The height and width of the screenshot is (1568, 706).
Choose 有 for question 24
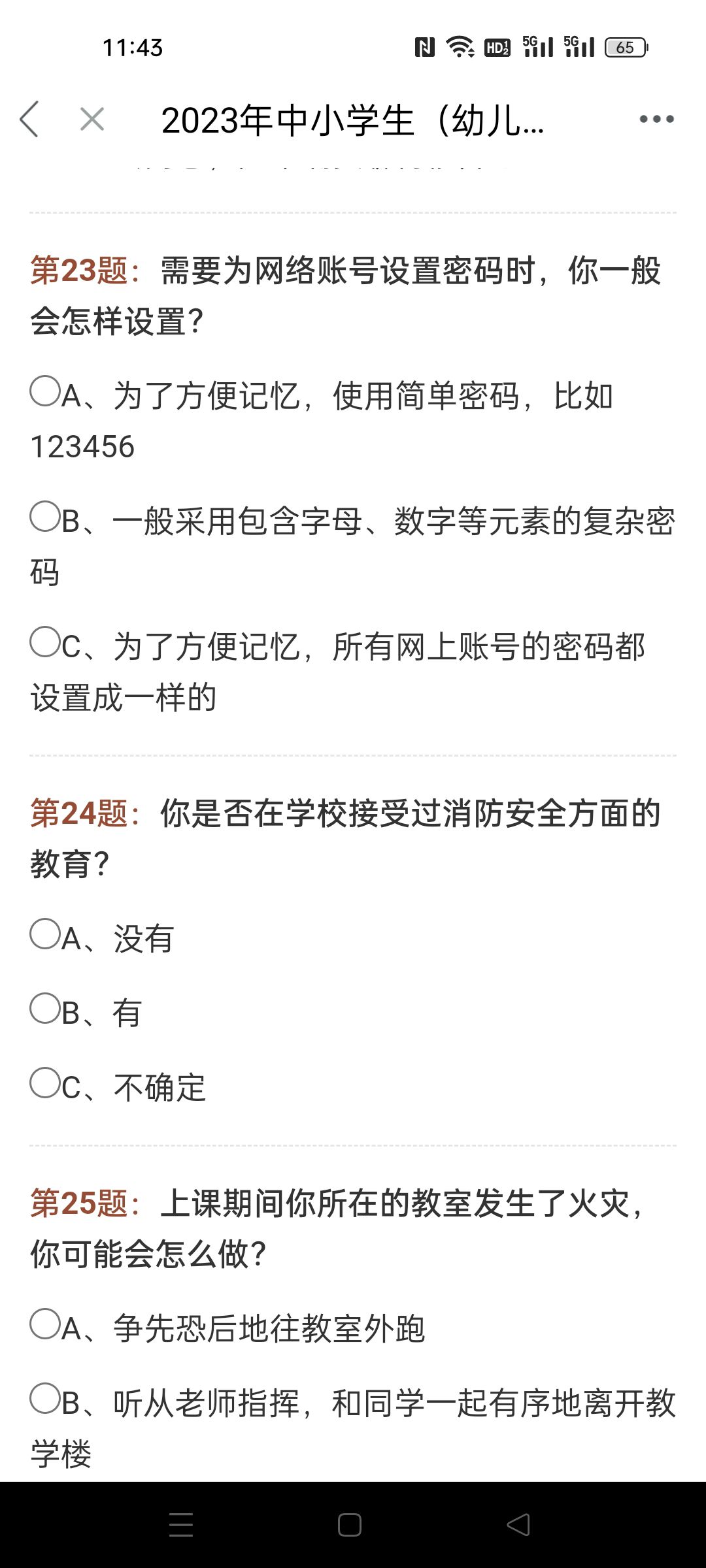pos(45,1008)
